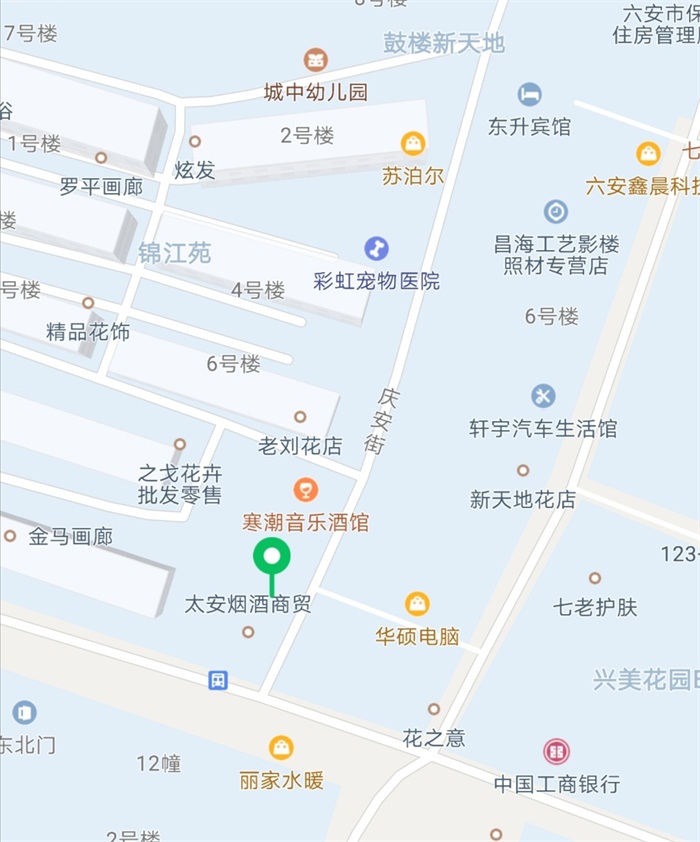700x842 pixels.
Task: Open the bus stop icon
Action: click(x=218, y=681)
